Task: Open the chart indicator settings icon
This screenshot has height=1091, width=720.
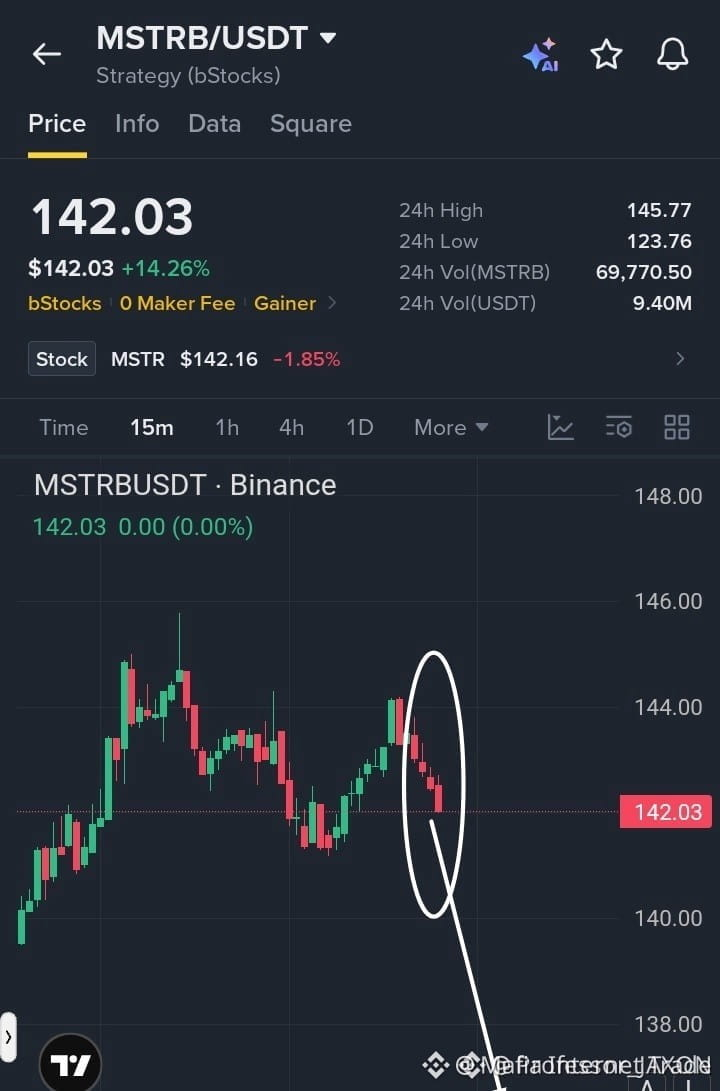Action: tap(618, 427)
